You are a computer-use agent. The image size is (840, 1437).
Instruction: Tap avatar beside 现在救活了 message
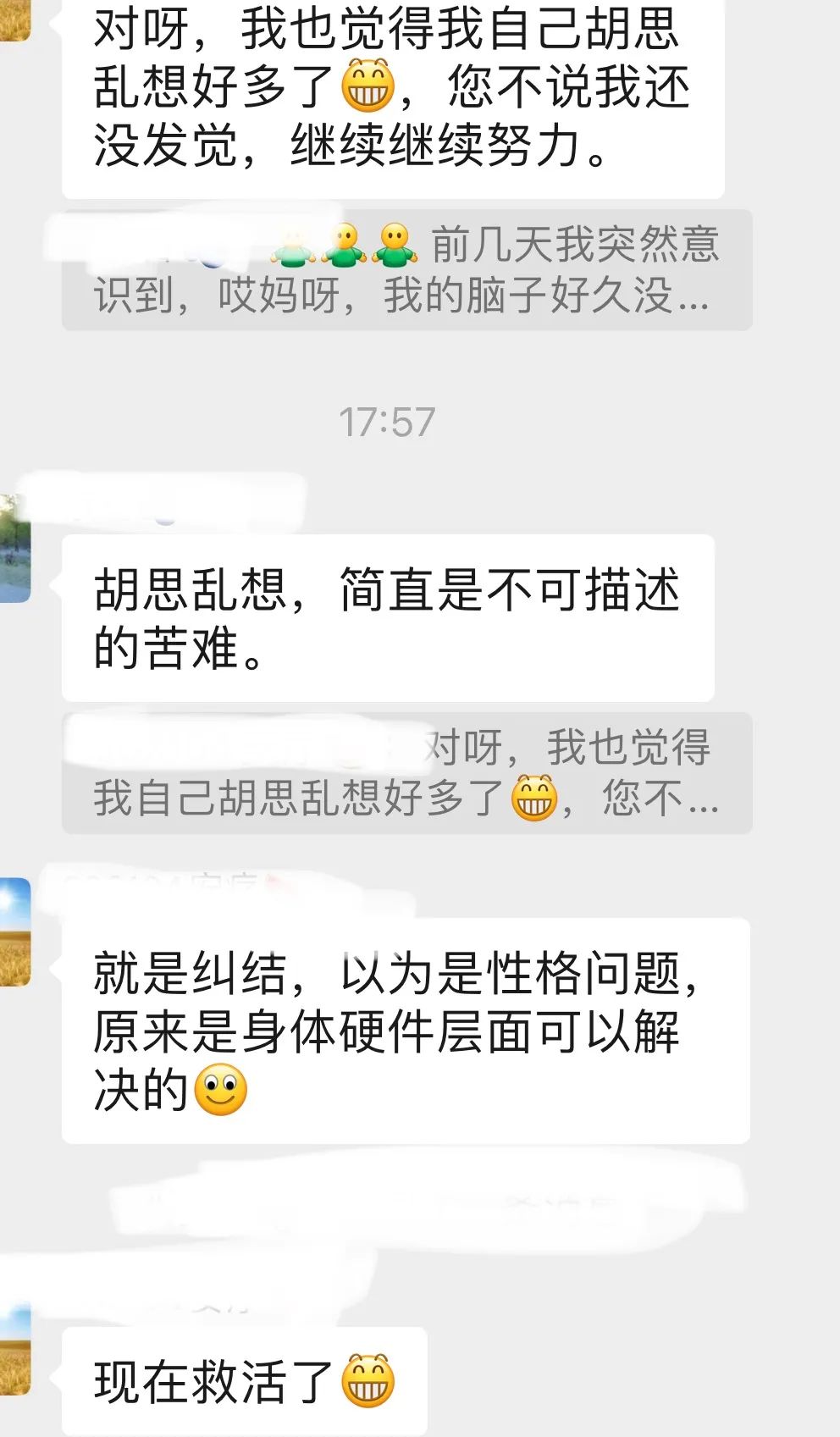(14, 1351)
